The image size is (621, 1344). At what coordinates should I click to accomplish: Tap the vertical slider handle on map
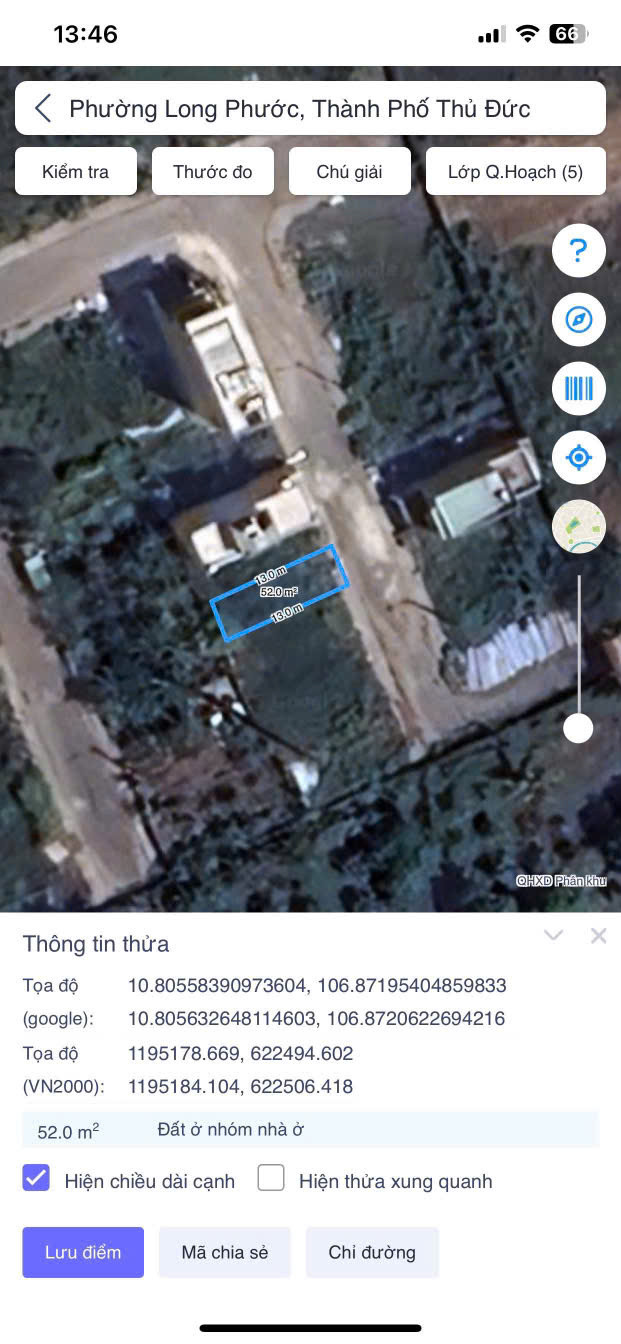578,728
